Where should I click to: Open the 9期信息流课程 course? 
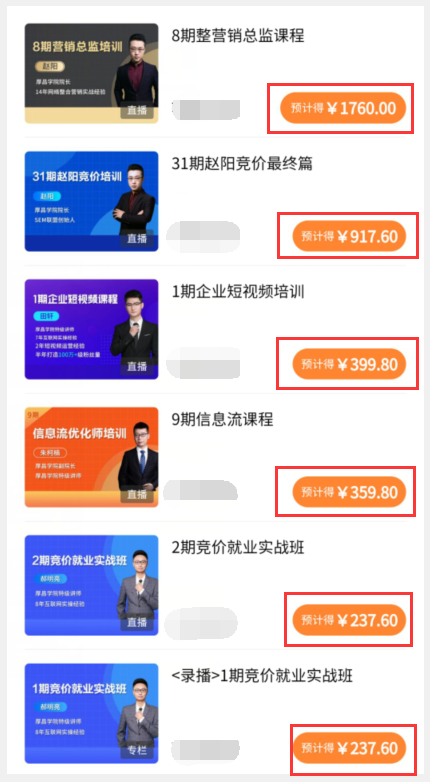pos(222,419)
